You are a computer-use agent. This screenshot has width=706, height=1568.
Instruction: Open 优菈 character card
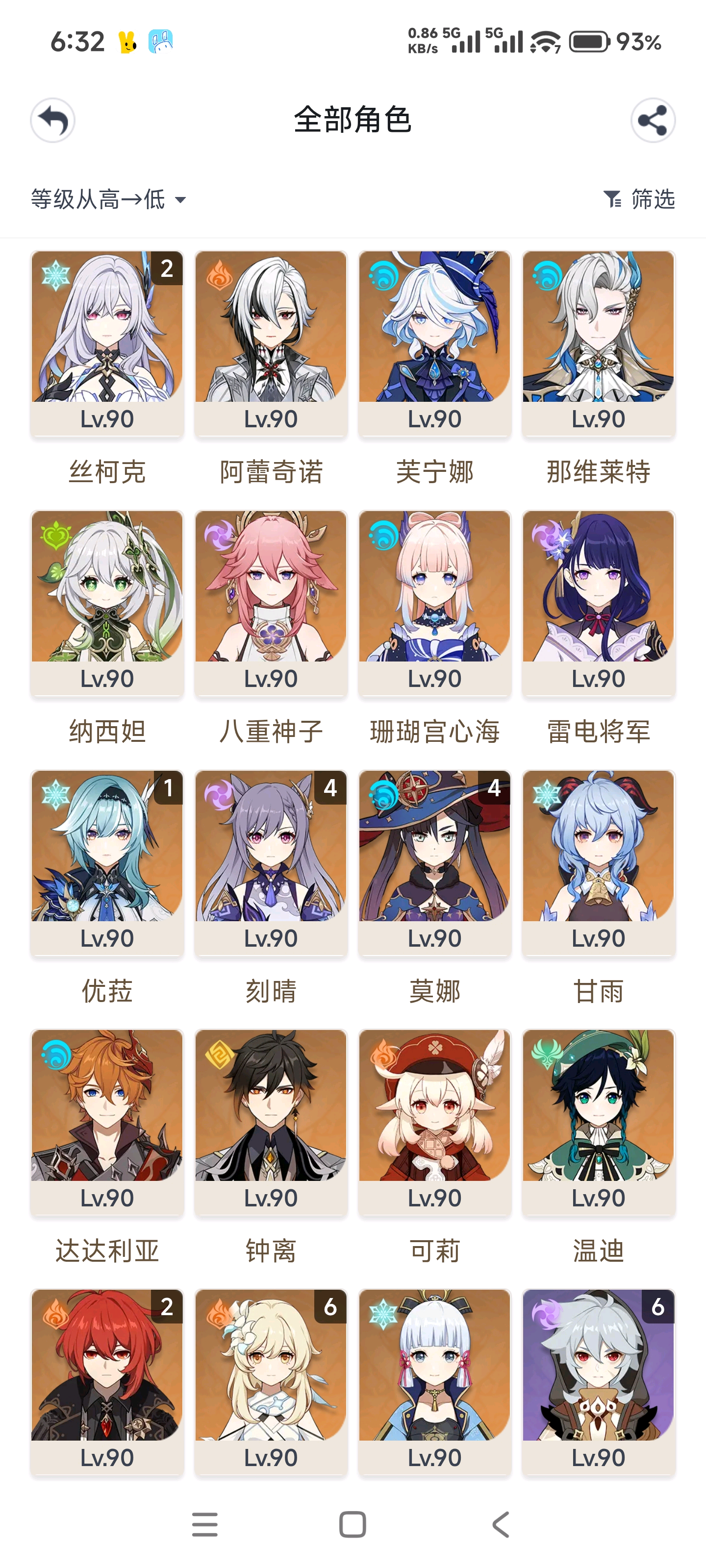click(x=107, y=863)
